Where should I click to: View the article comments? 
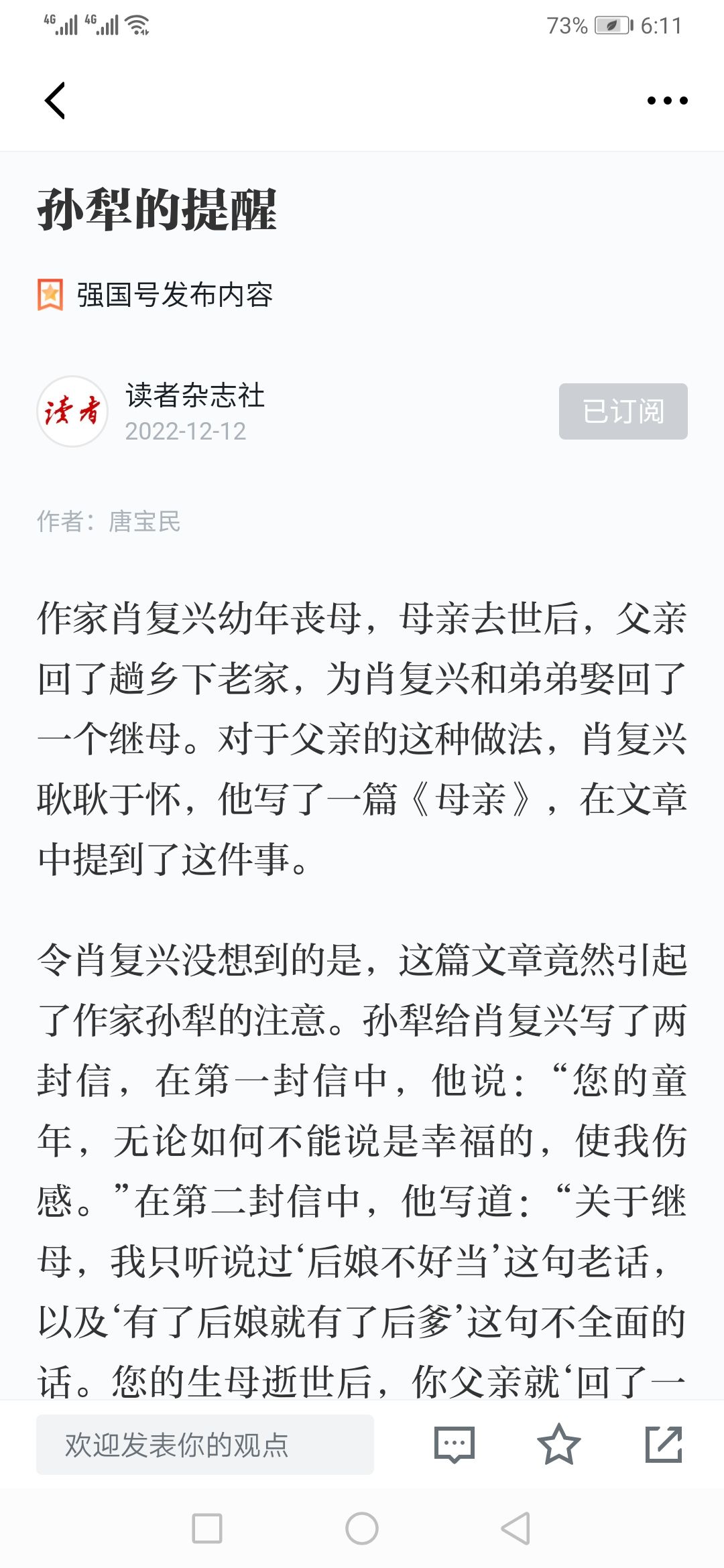tap(455, 1445)
